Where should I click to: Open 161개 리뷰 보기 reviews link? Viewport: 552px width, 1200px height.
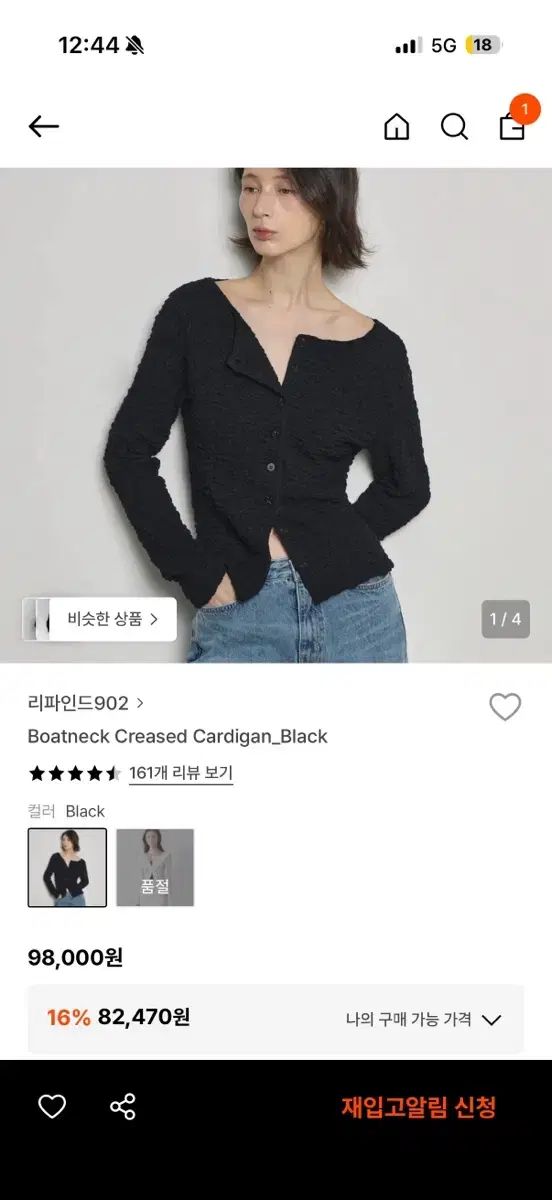[x=181, y=773]
